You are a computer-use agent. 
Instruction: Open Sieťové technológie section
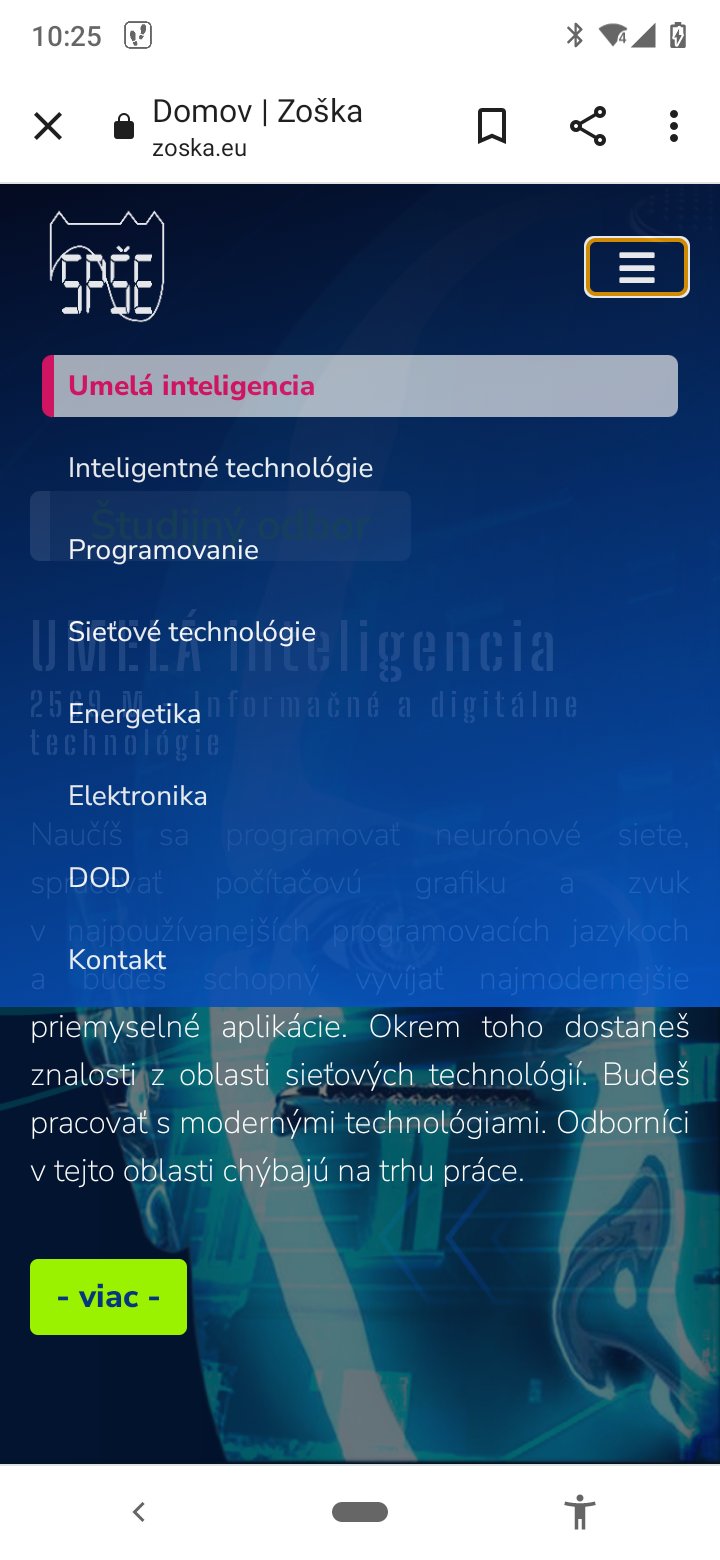192,632
